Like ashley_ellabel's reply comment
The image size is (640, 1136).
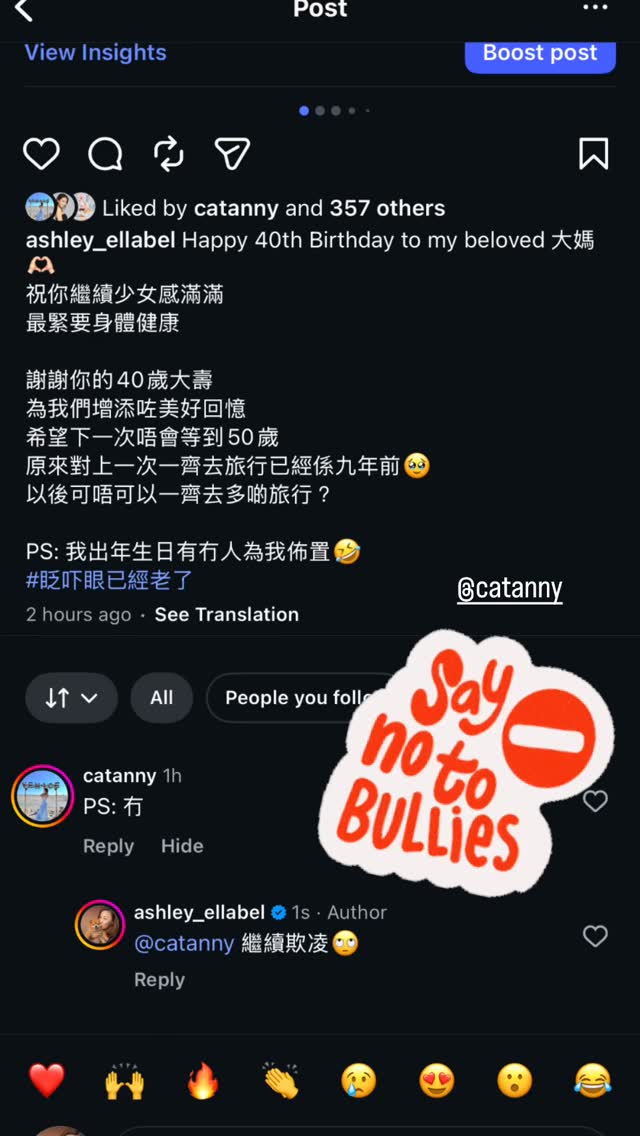tap(595, 937)
